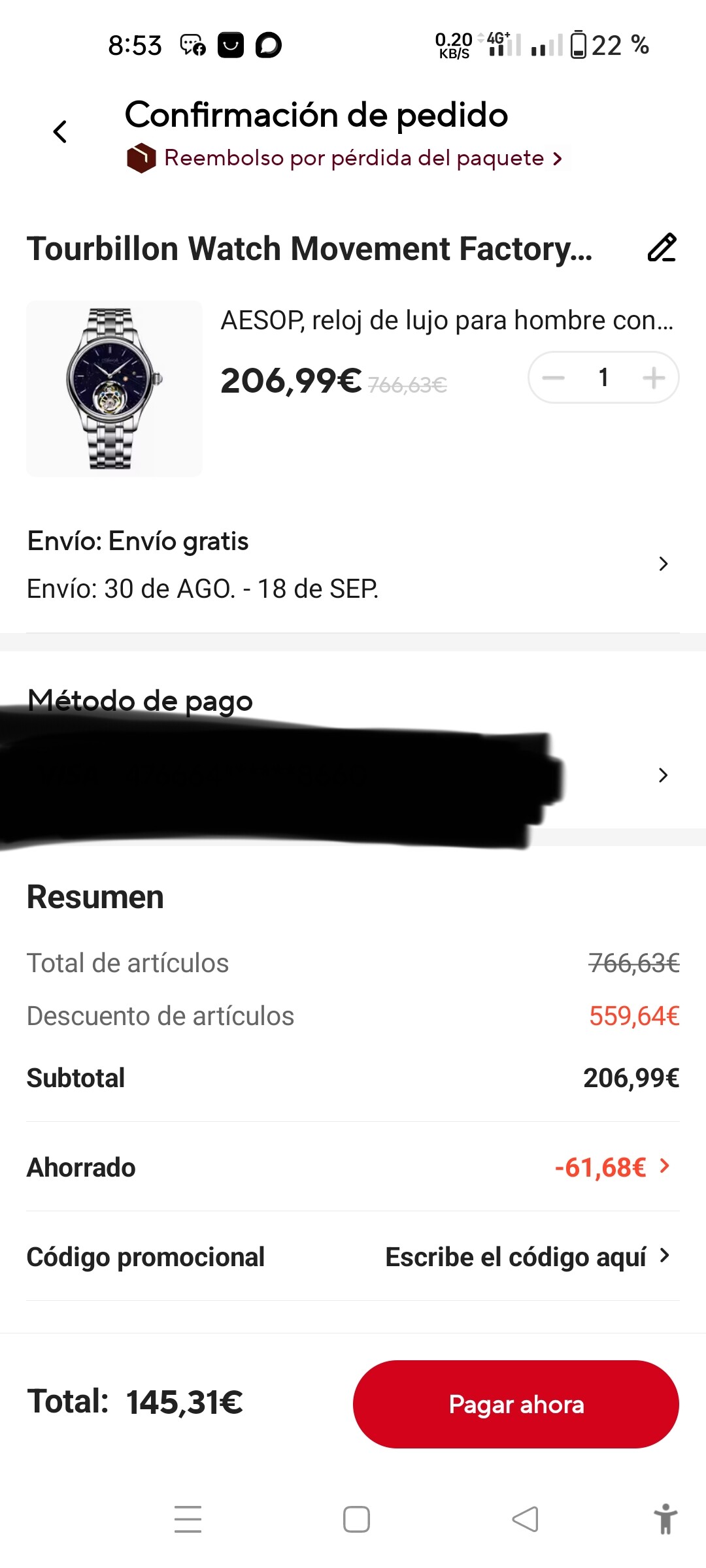This screenshot has width=706, height=1568.
Task: Tap the system home button
Action: (356, 1519)
